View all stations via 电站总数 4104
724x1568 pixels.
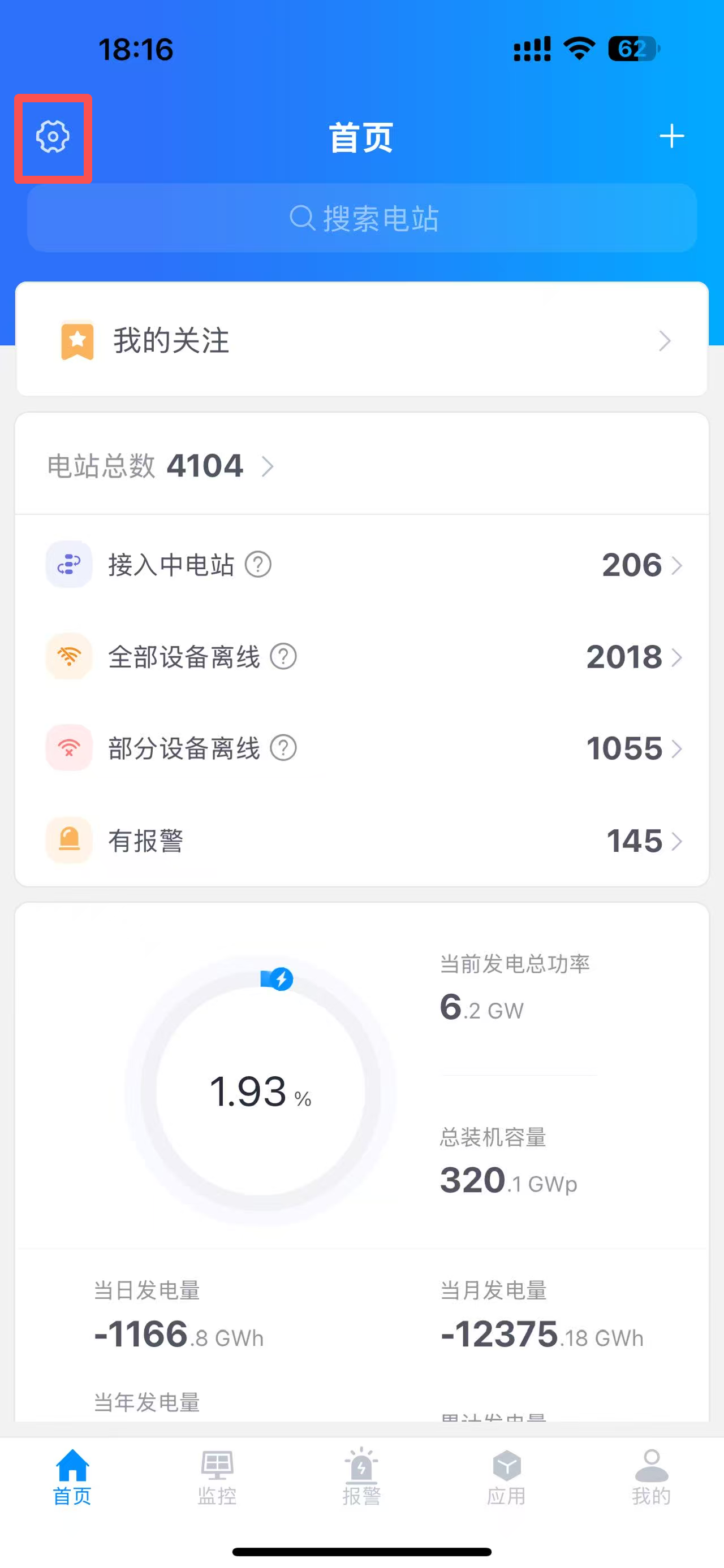160,466
